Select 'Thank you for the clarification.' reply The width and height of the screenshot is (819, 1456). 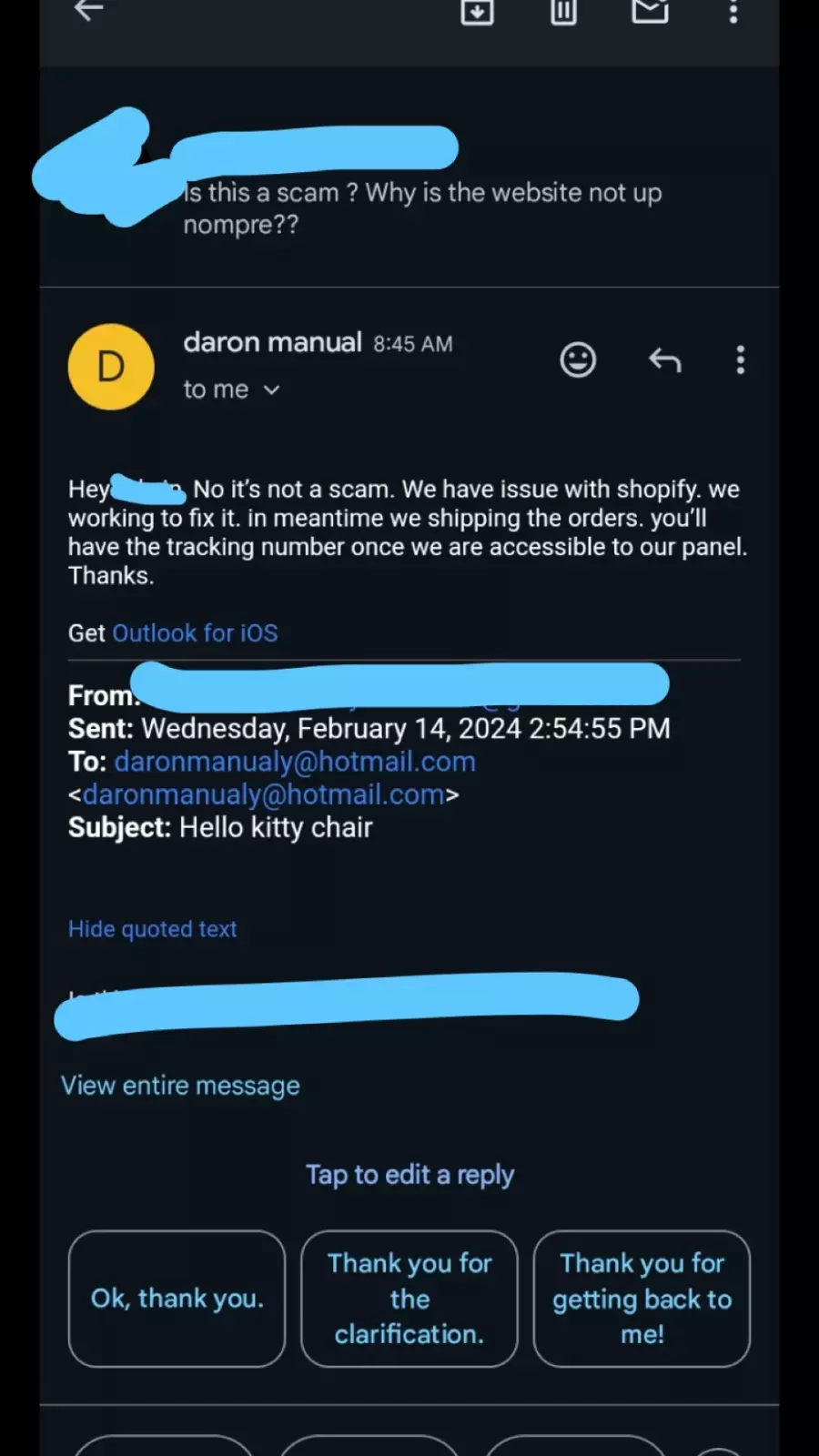[x=409, y=1299]
